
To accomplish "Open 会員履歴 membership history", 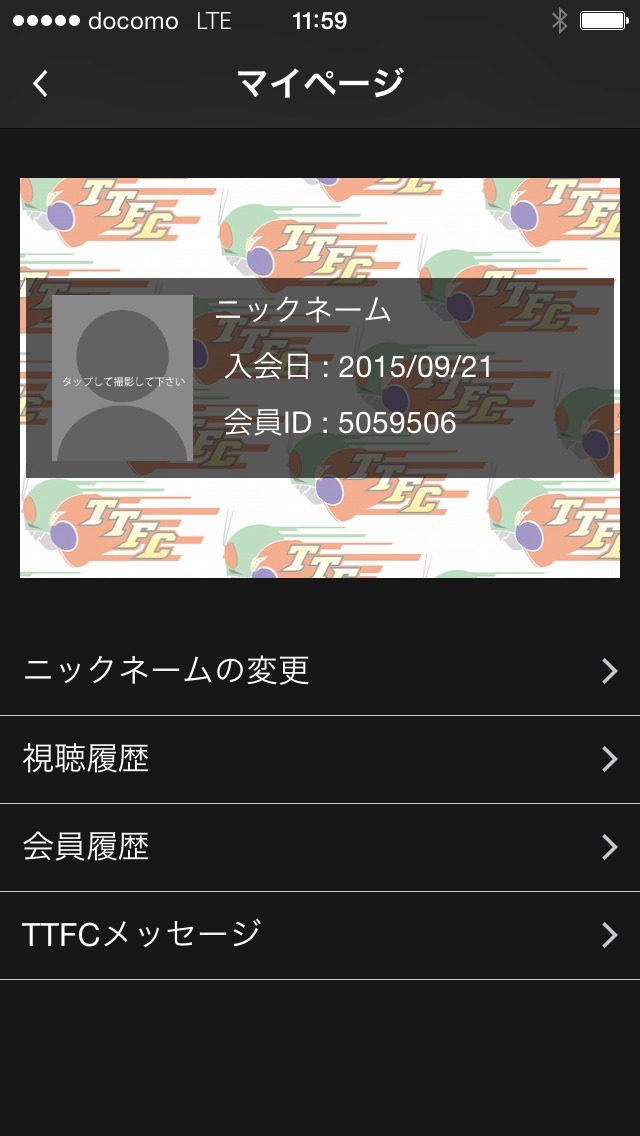I will [x=320, y=847].
